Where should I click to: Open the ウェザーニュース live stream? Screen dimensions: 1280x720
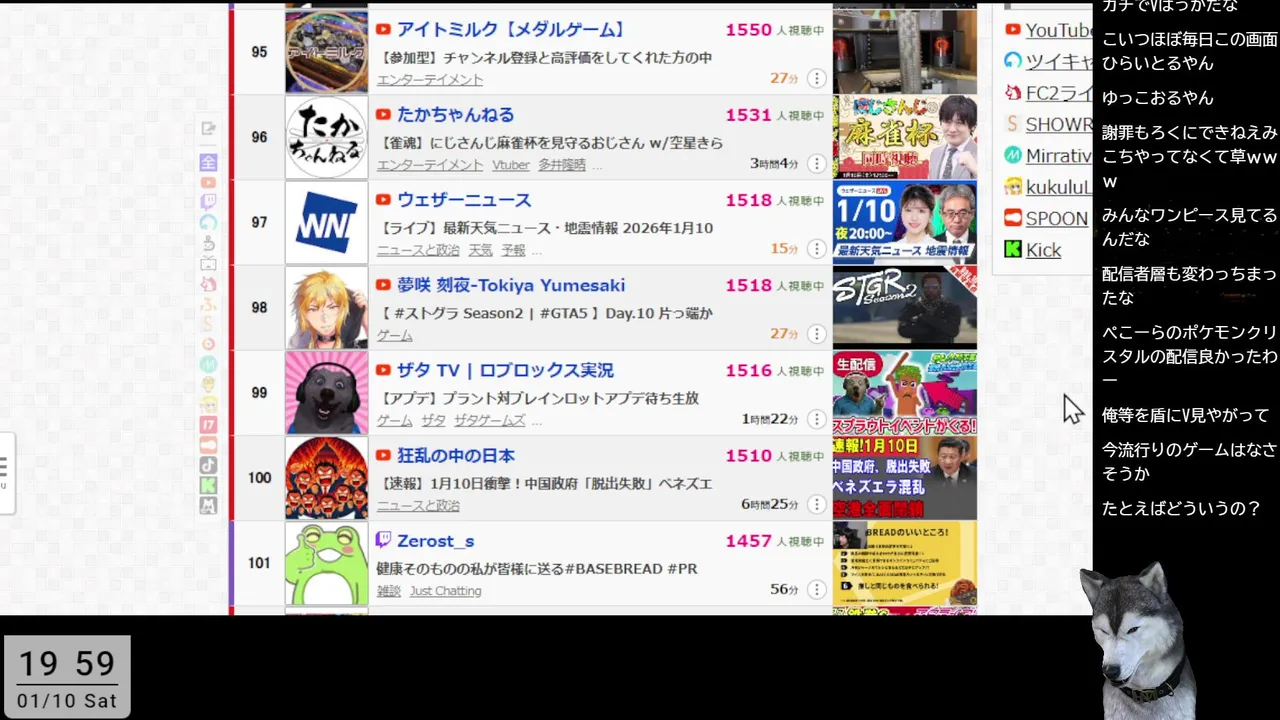[464, 200]
